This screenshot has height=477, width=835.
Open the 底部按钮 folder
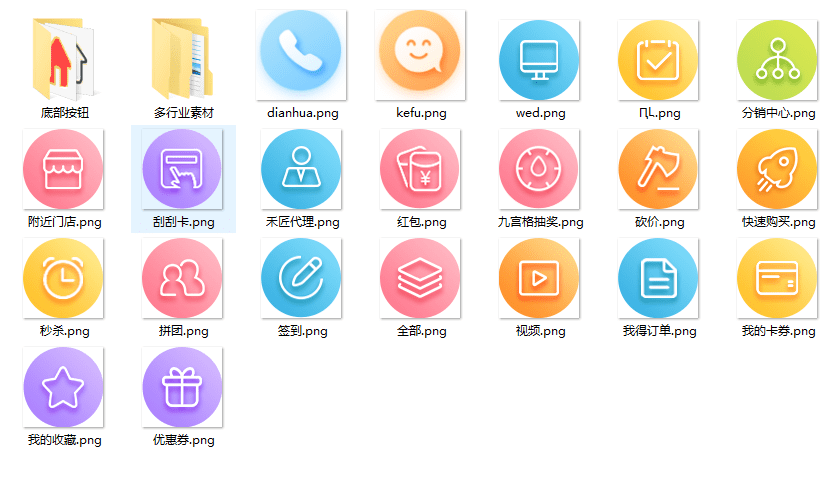(x=64, y=57)
